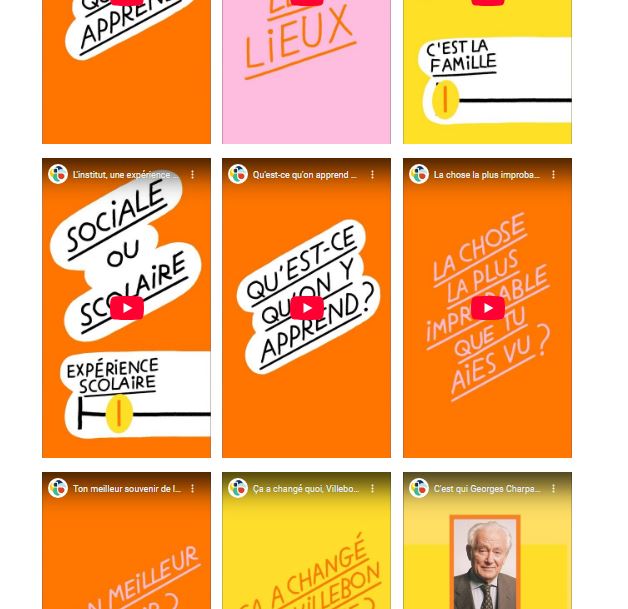Open overflow menu on 'La chose la plus improba...' video
Viewport: 628px width, 609px height.
click(x=554, y=175)
